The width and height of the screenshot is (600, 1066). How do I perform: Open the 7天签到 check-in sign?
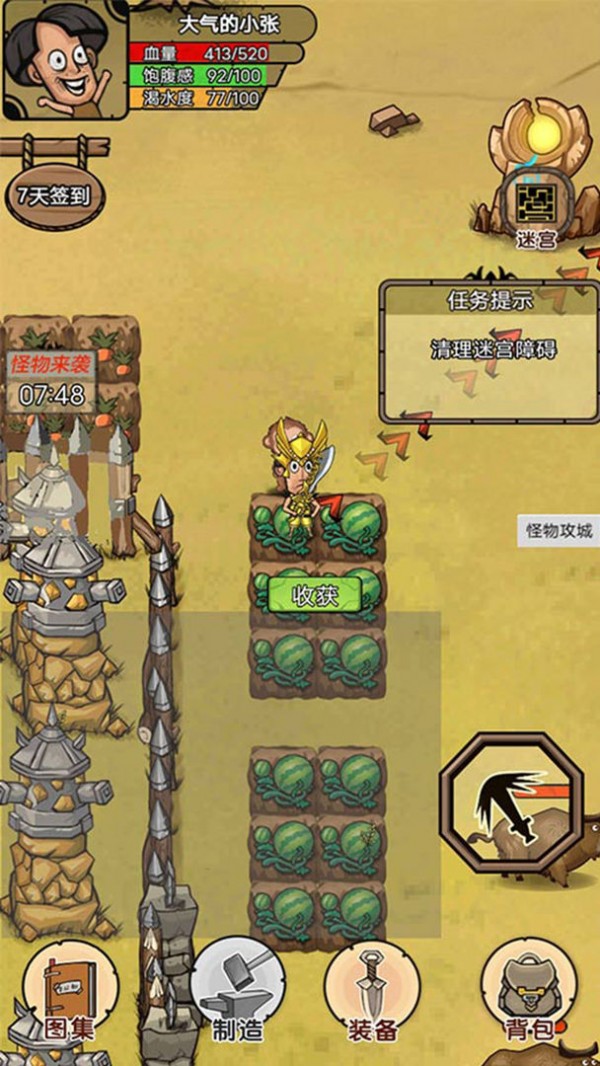click(x=54, y=195)
